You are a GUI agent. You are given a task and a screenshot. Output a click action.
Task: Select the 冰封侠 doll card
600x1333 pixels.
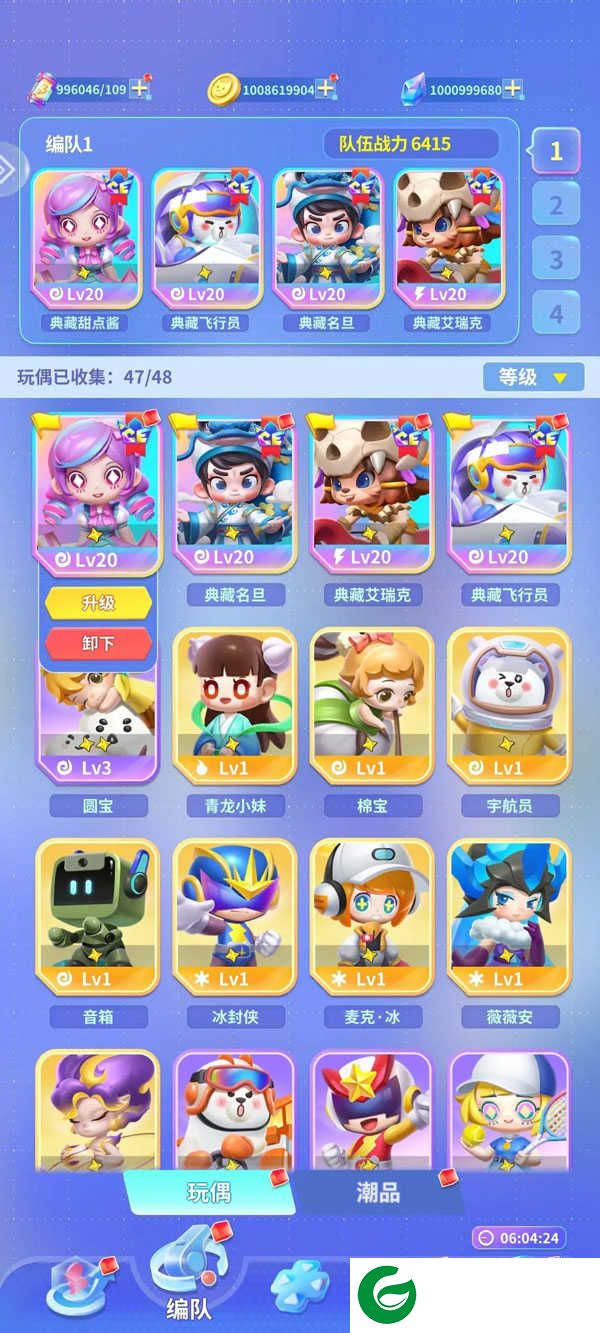pos(235,917)
